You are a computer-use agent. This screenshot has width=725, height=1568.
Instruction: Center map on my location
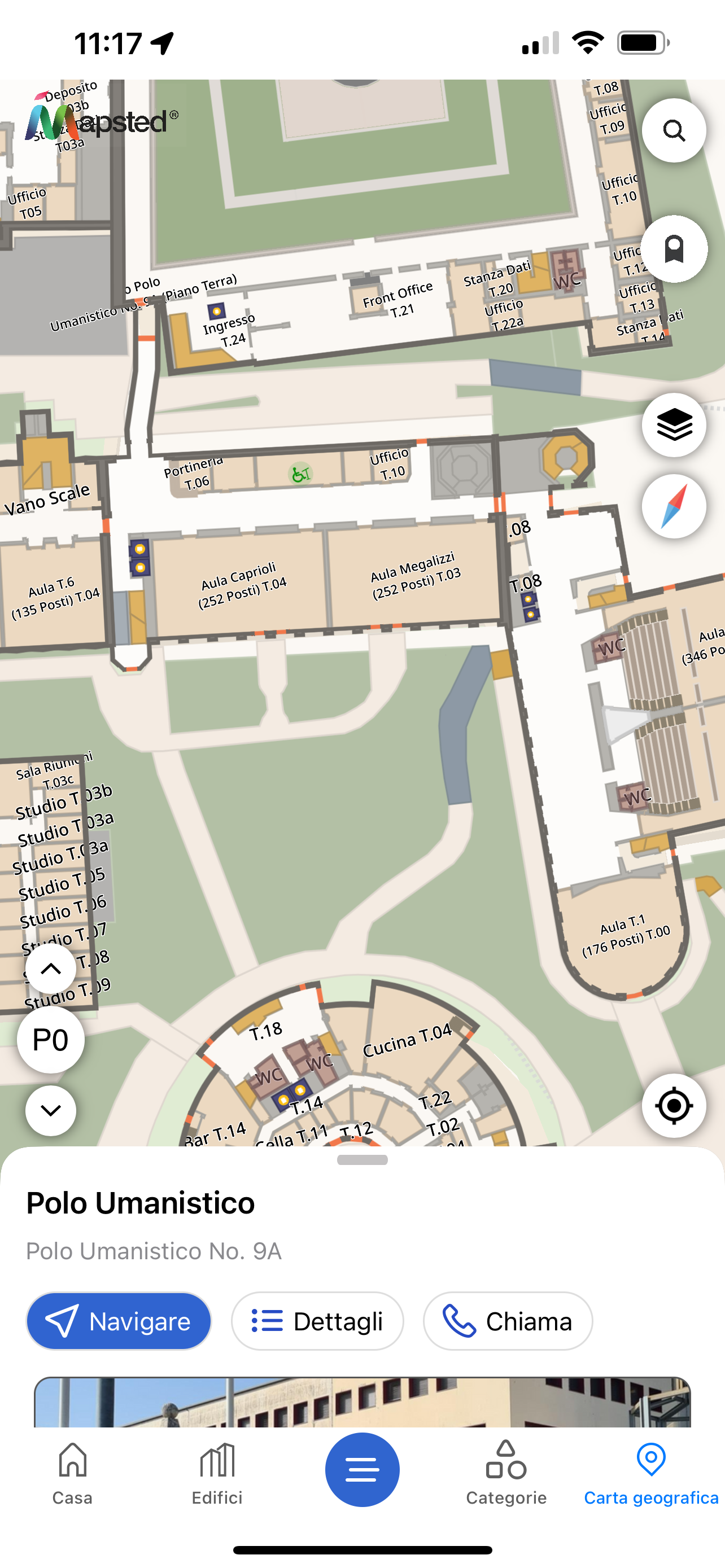tap(674, 1105)
